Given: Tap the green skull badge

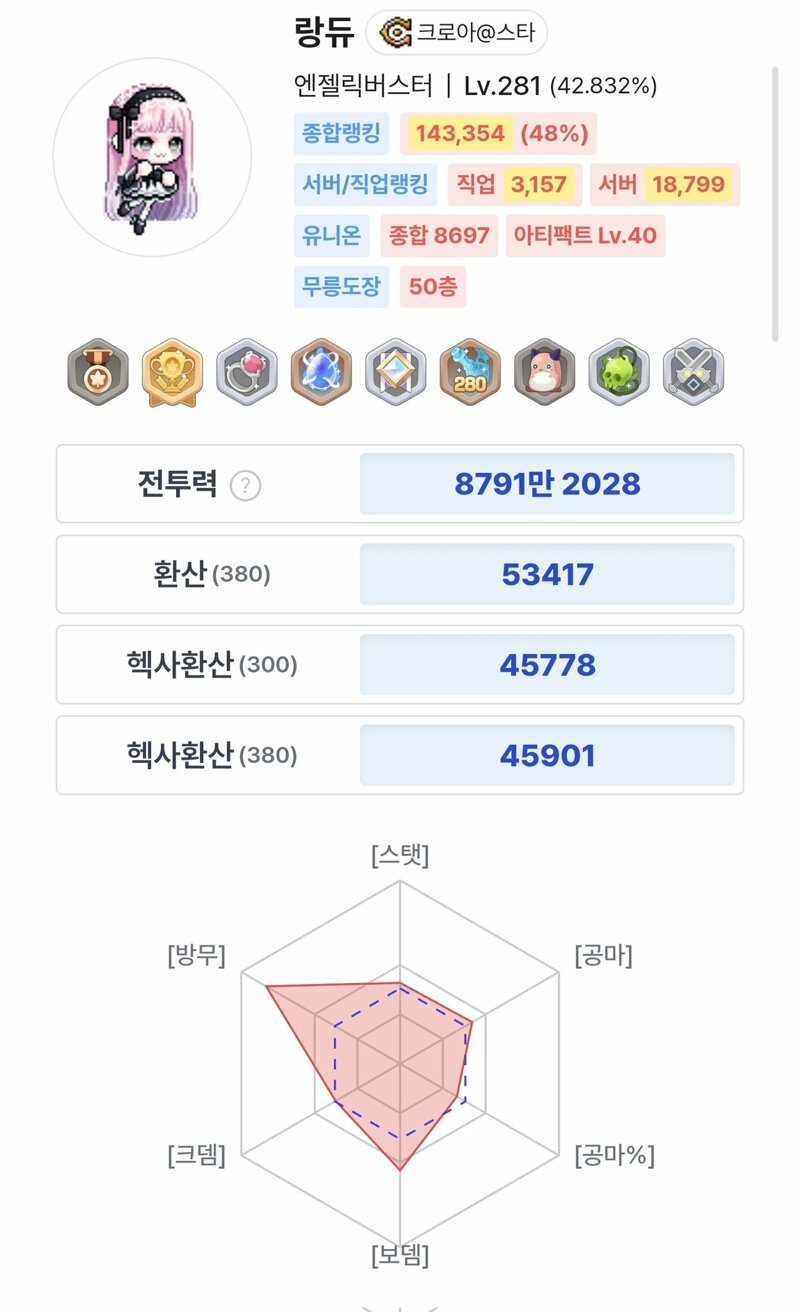Looking at the screenshot, I should [x=619, y=372].
